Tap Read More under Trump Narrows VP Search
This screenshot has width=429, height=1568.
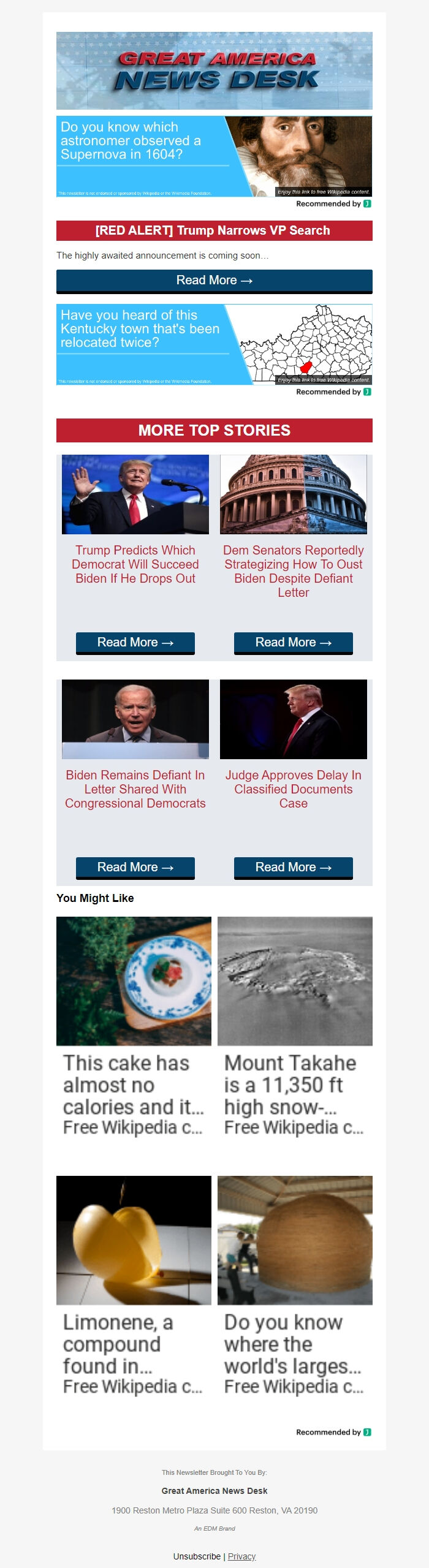(214, 281)
